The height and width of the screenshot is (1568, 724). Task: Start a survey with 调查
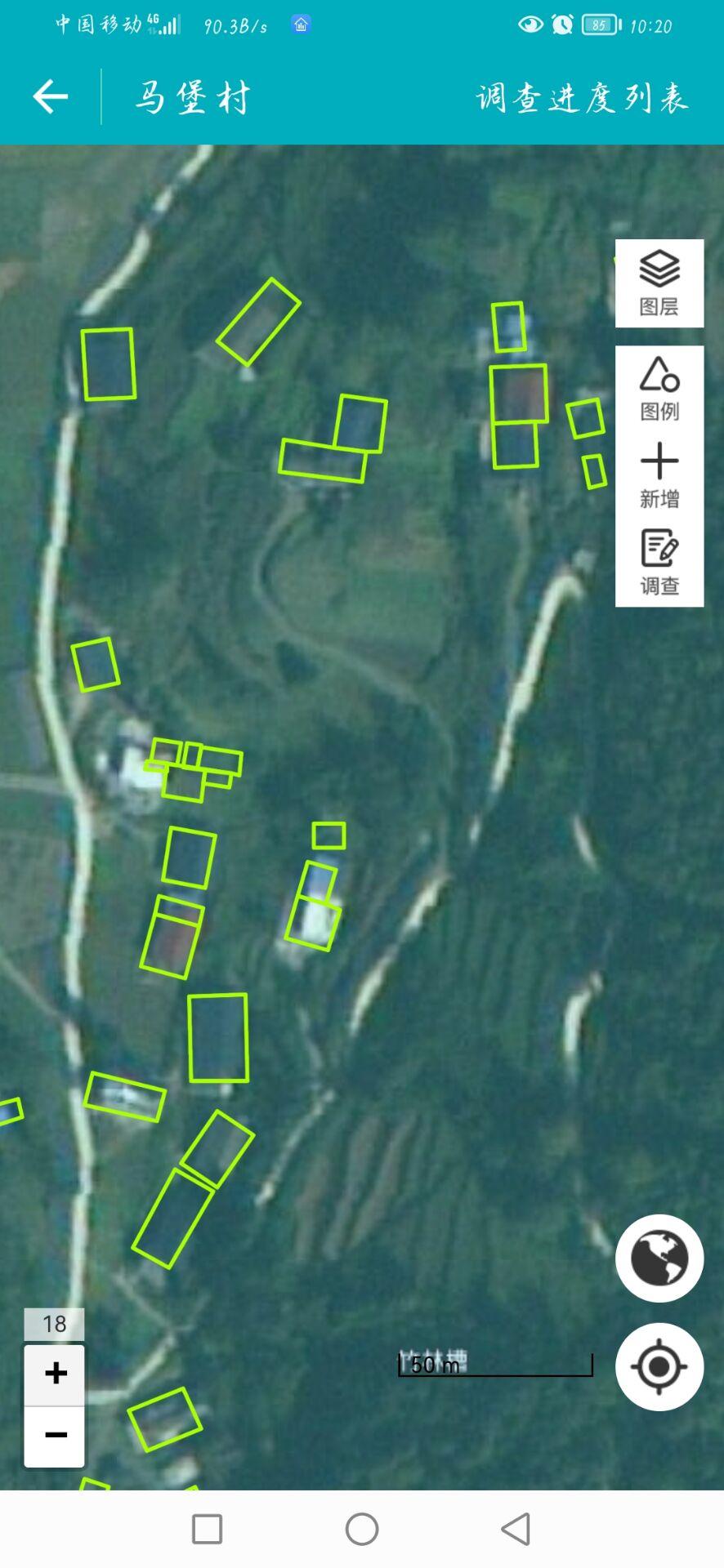659,563
